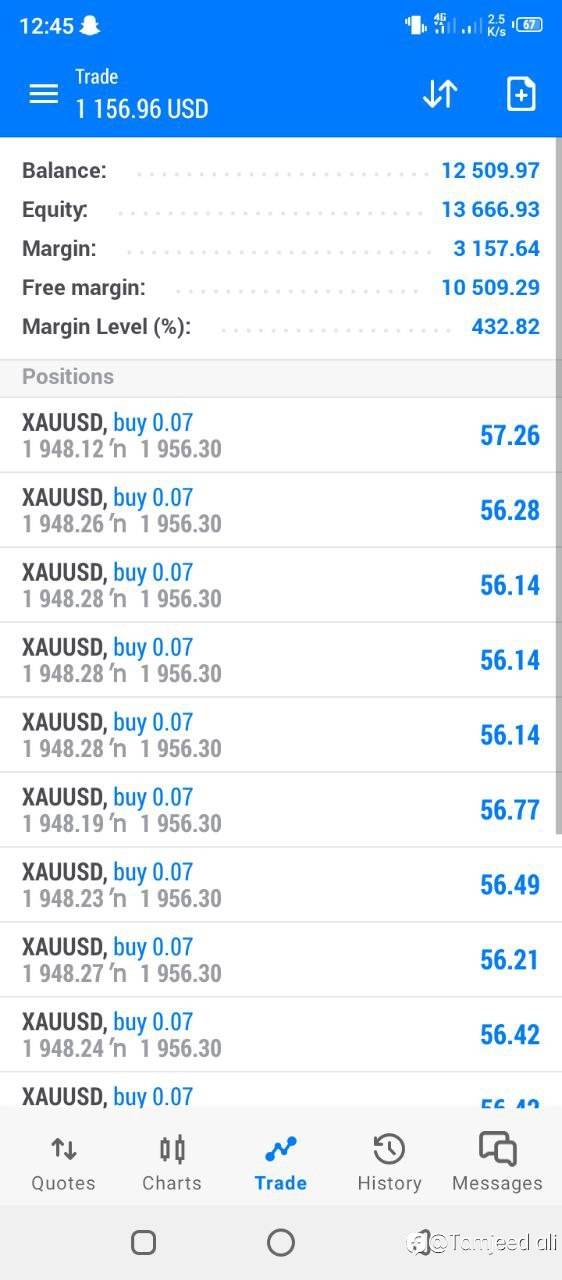Switch to the Quotes tab
562x1280 pixels.
click(x=63, y=1164)
